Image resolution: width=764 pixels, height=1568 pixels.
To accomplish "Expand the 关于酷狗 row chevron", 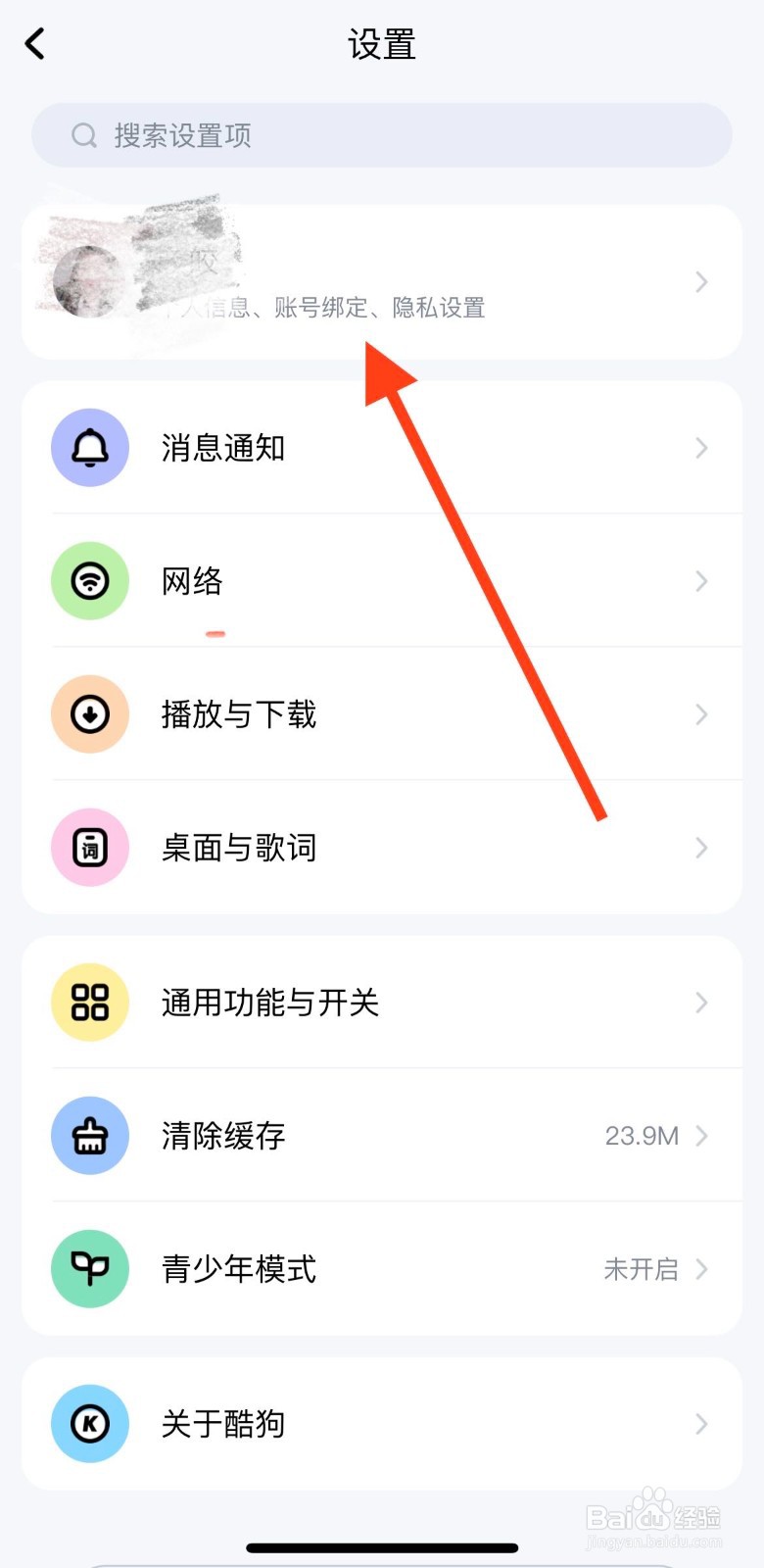I will [x=701, y=1424].
